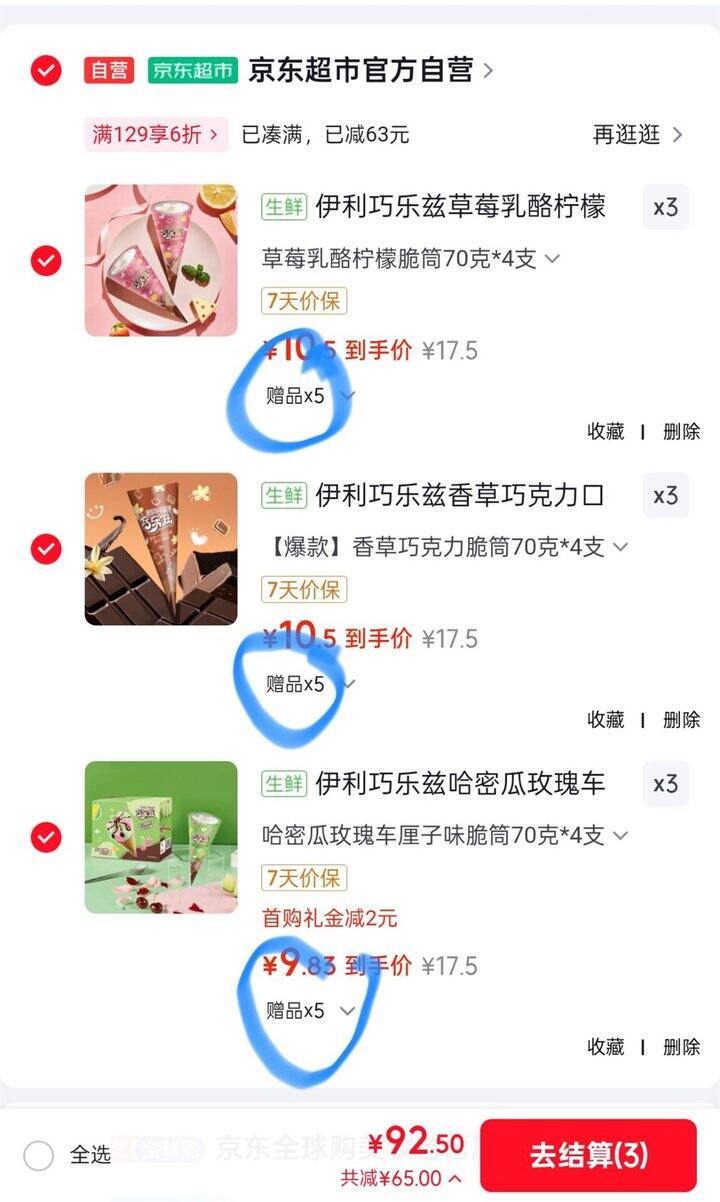The width and height of the screenshot is (720, 1202).
Task: Open the 草莓乳酪柠檬 product image
Action: click(x=161, y=260)
